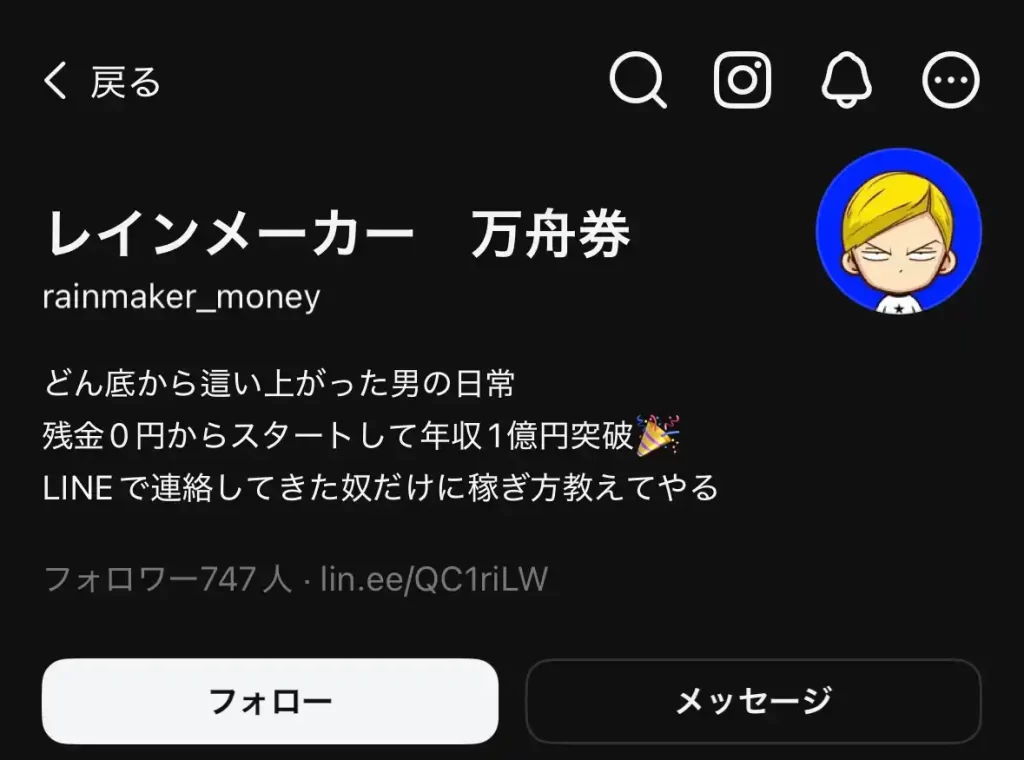Open the more options menu
This screenshot has width=1024, height=760.
(x=951, y=80)
